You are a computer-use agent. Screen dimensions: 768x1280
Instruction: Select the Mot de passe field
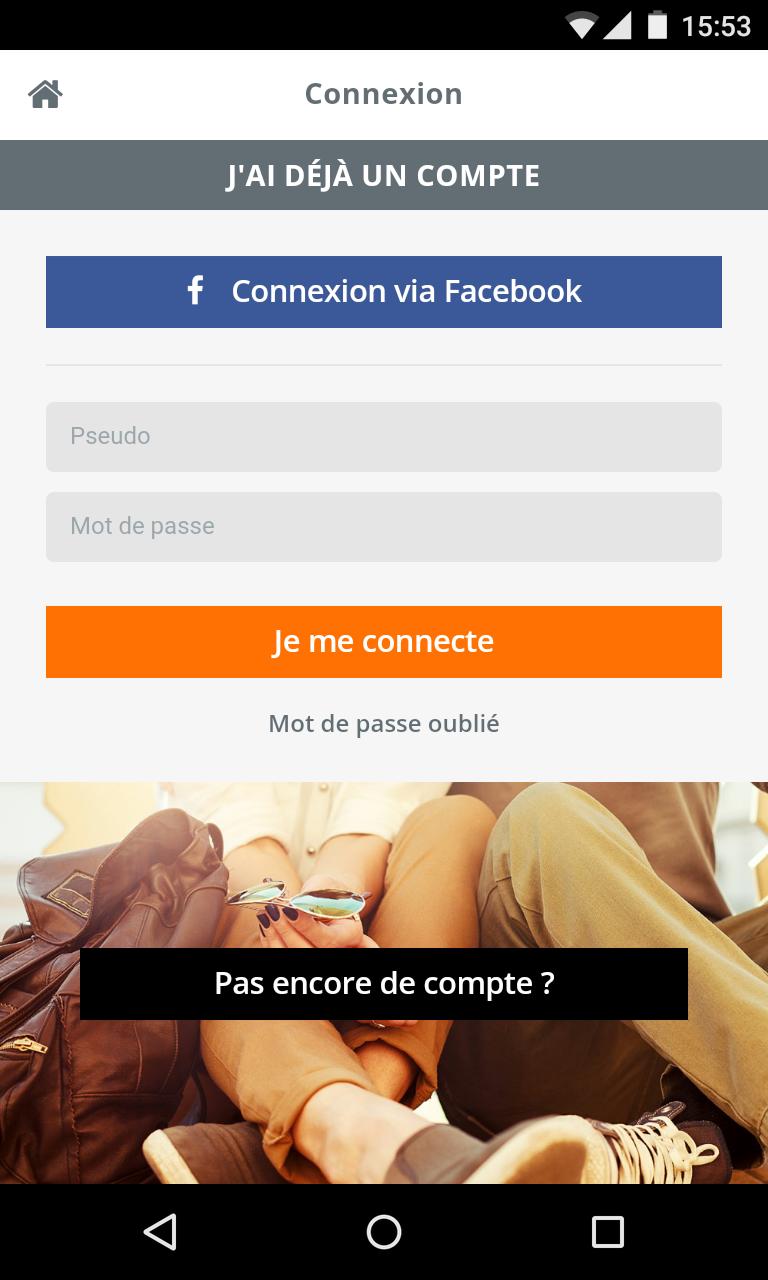[x=384, y=527]
